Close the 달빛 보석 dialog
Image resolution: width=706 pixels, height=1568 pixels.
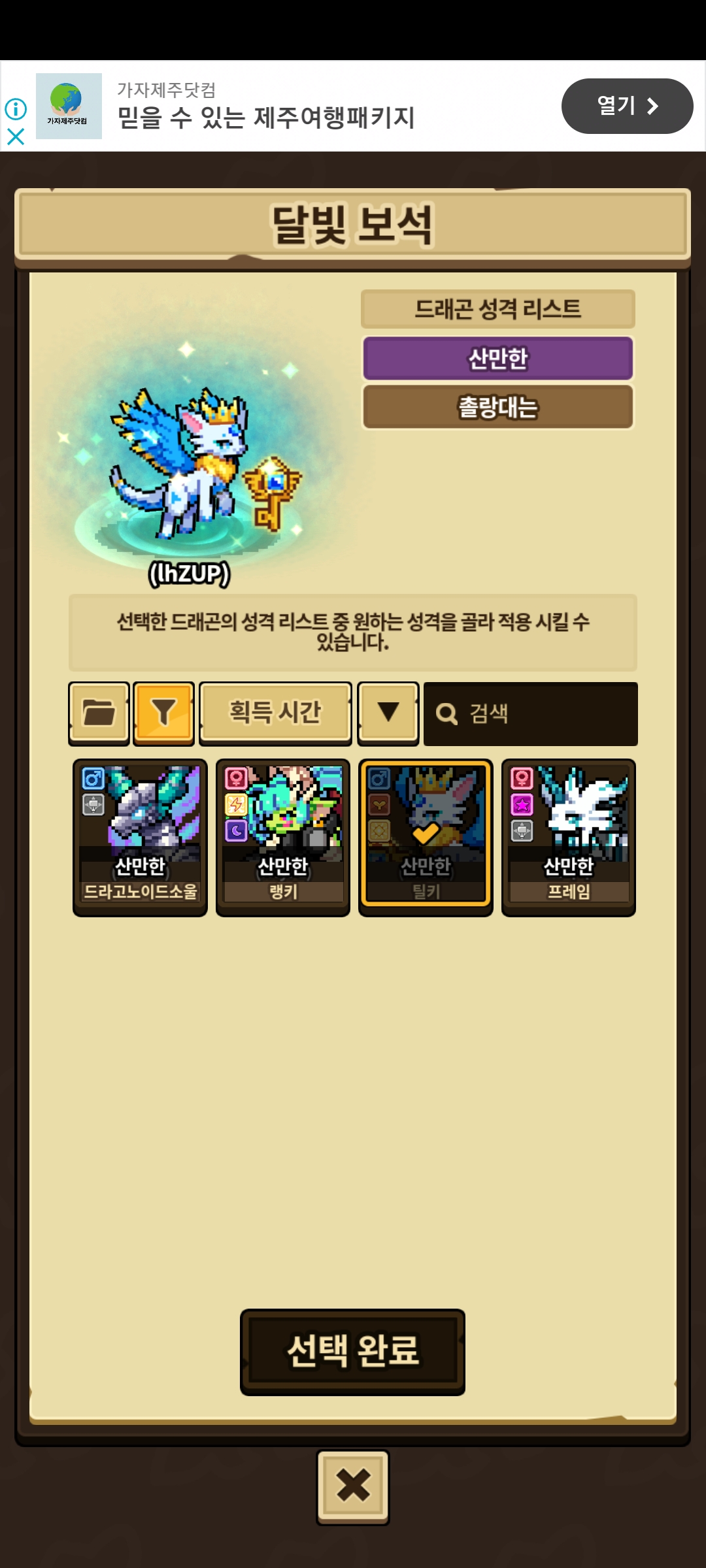353,1486
